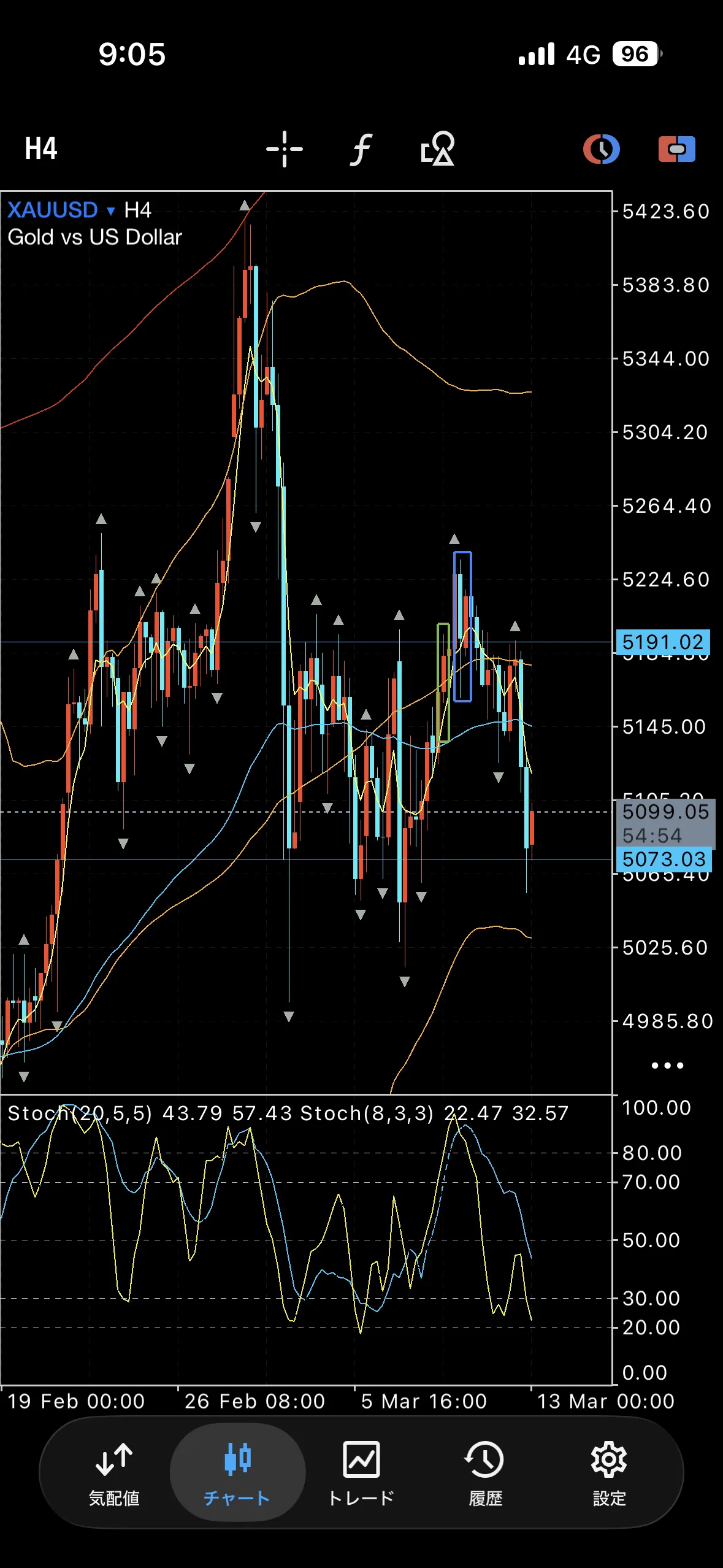Tap the three-dot menu on the price scale
The height and width of the screenshot is (1568, 723).
pyautogui.click(x=667, y=1066)
